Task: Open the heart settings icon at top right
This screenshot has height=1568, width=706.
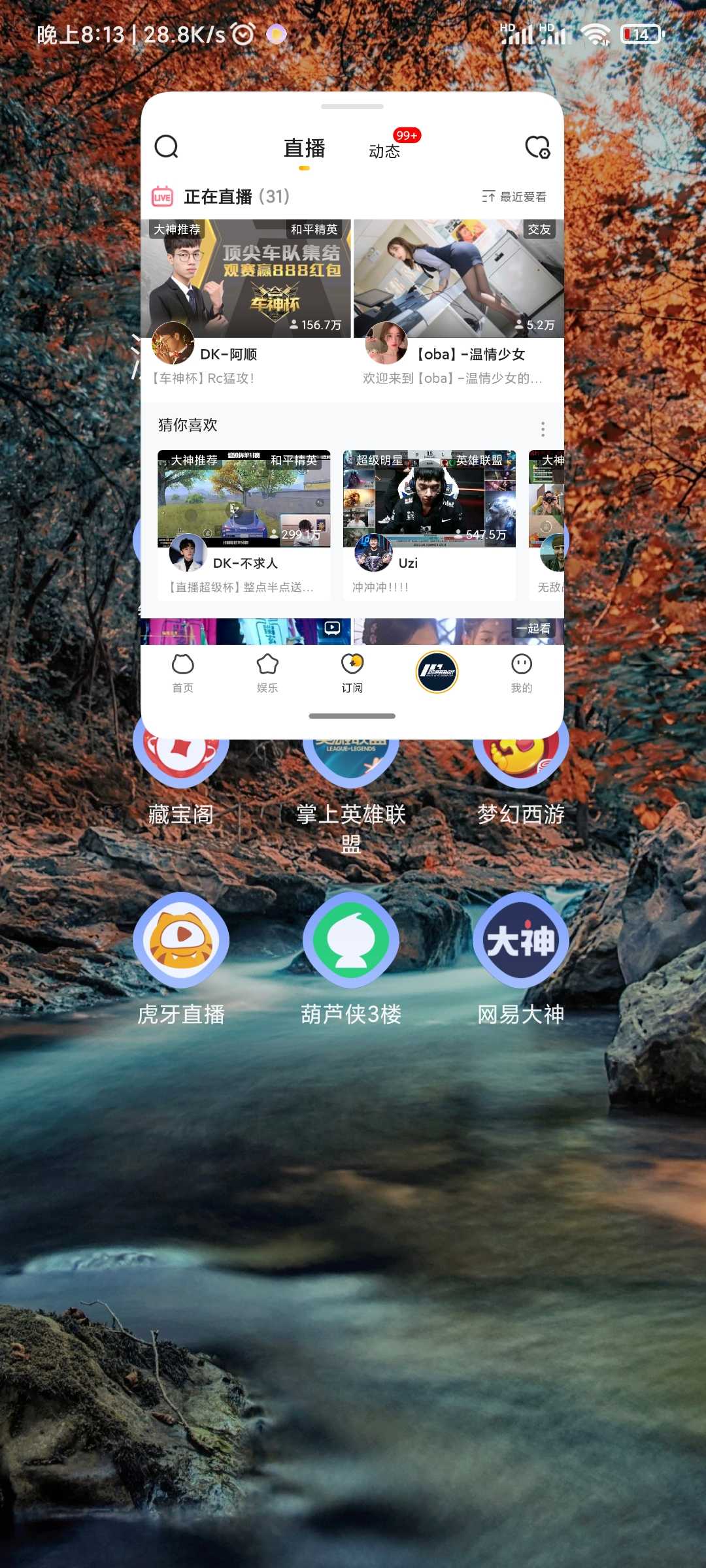Action: 538,147
